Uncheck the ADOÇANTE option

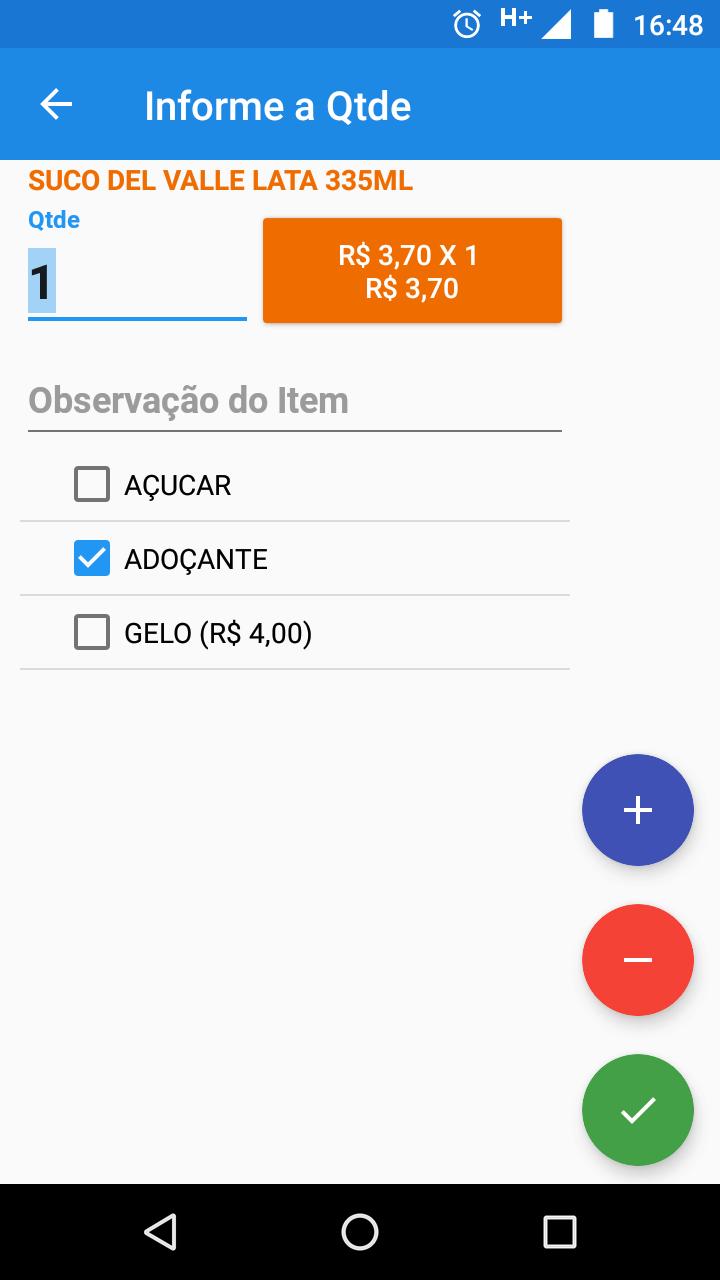click(92, 558)
